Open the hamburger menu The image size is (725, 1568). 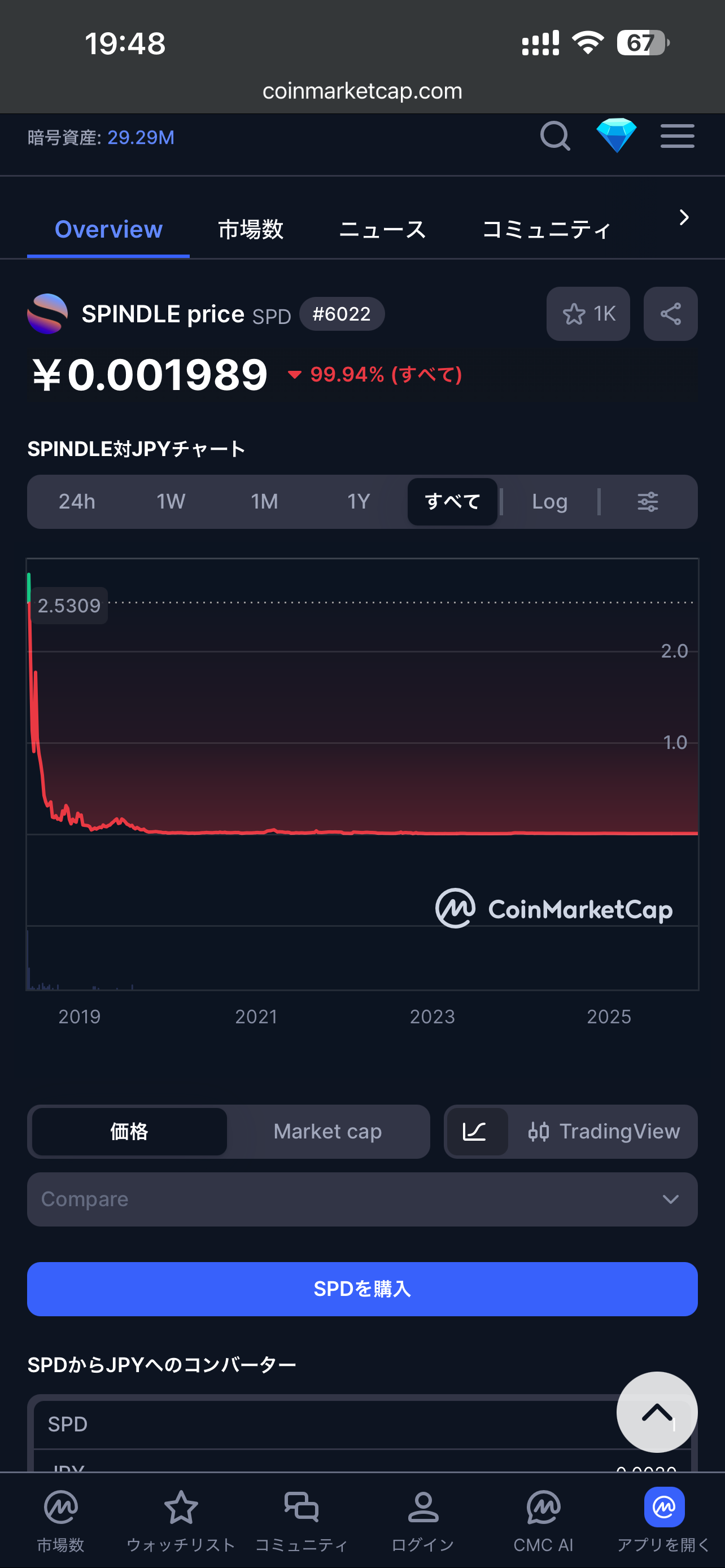pos(677,135)
